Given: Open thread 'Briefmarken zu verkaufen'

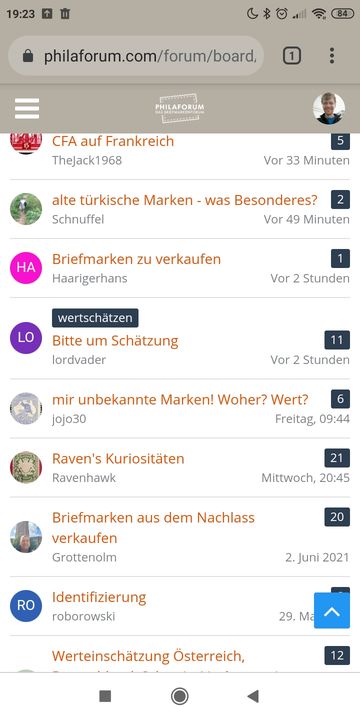Looking at the screenshot, I should tap(136, 259).
